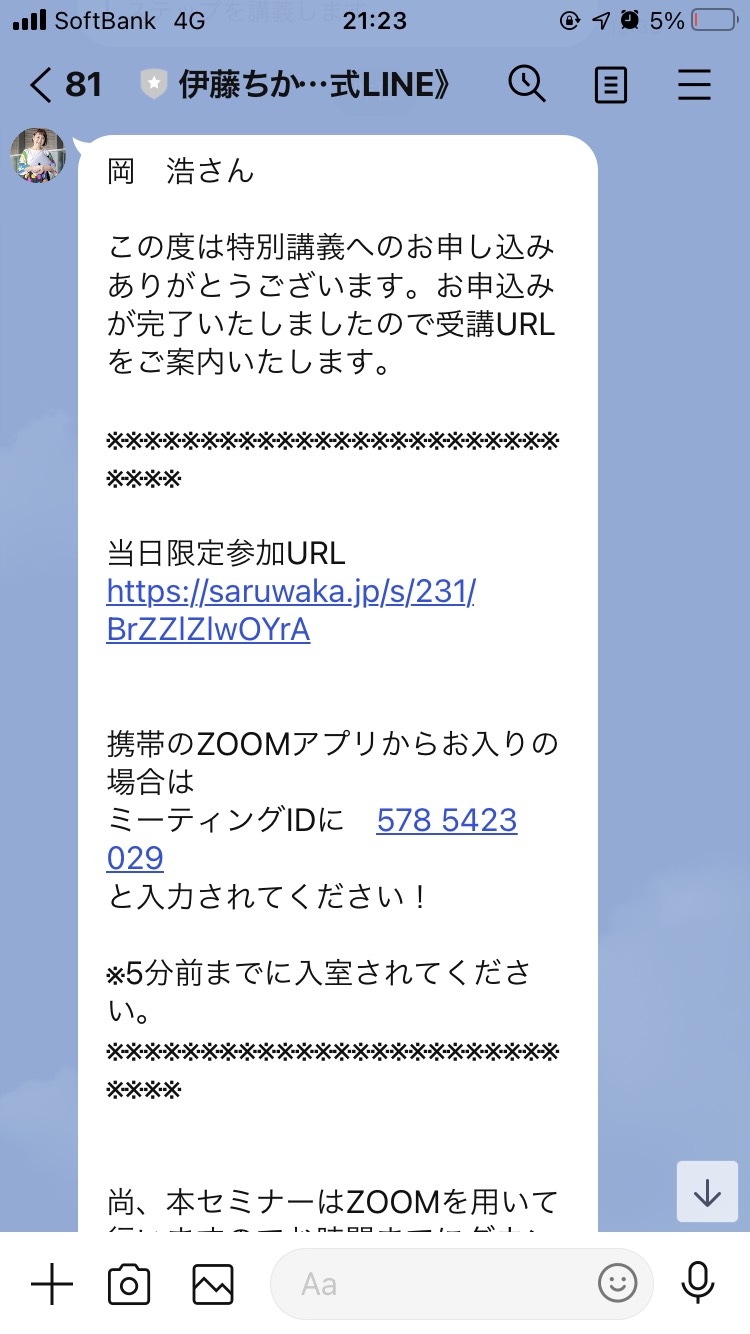The image size is (750, 1334).
Task: Open the emoji sticker picker
Action: [x=618, y=1283]
